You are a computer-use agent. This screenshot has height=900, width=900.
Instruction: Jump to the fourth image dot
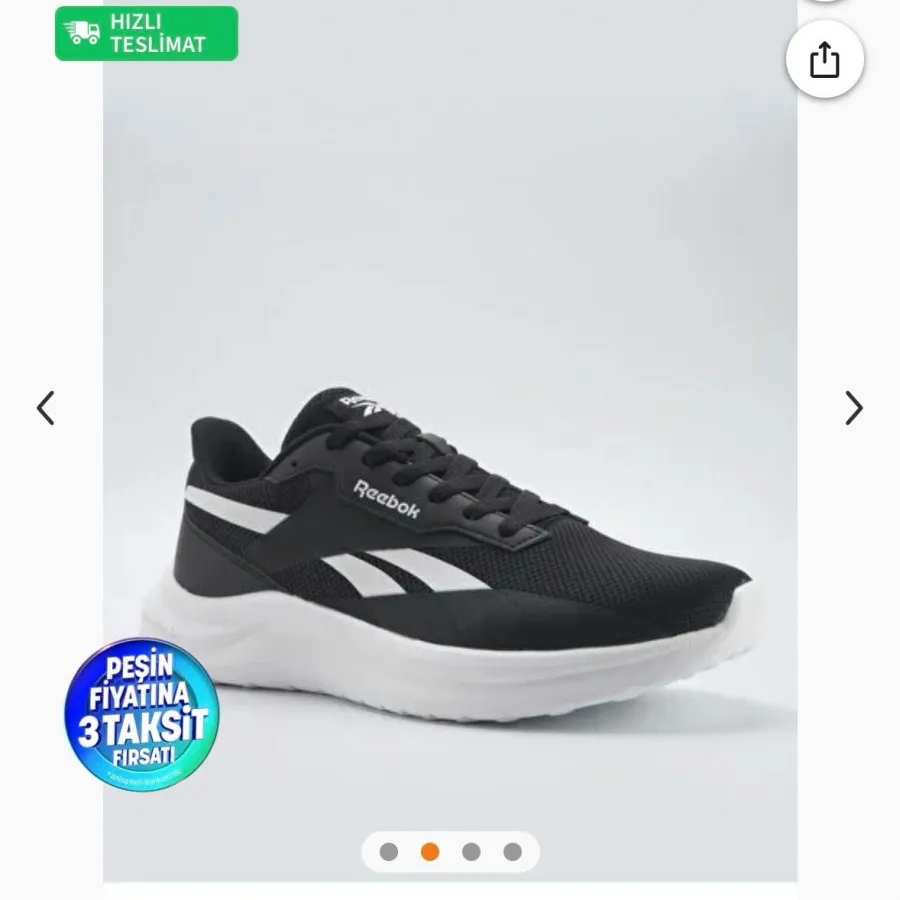coord(512,852)
